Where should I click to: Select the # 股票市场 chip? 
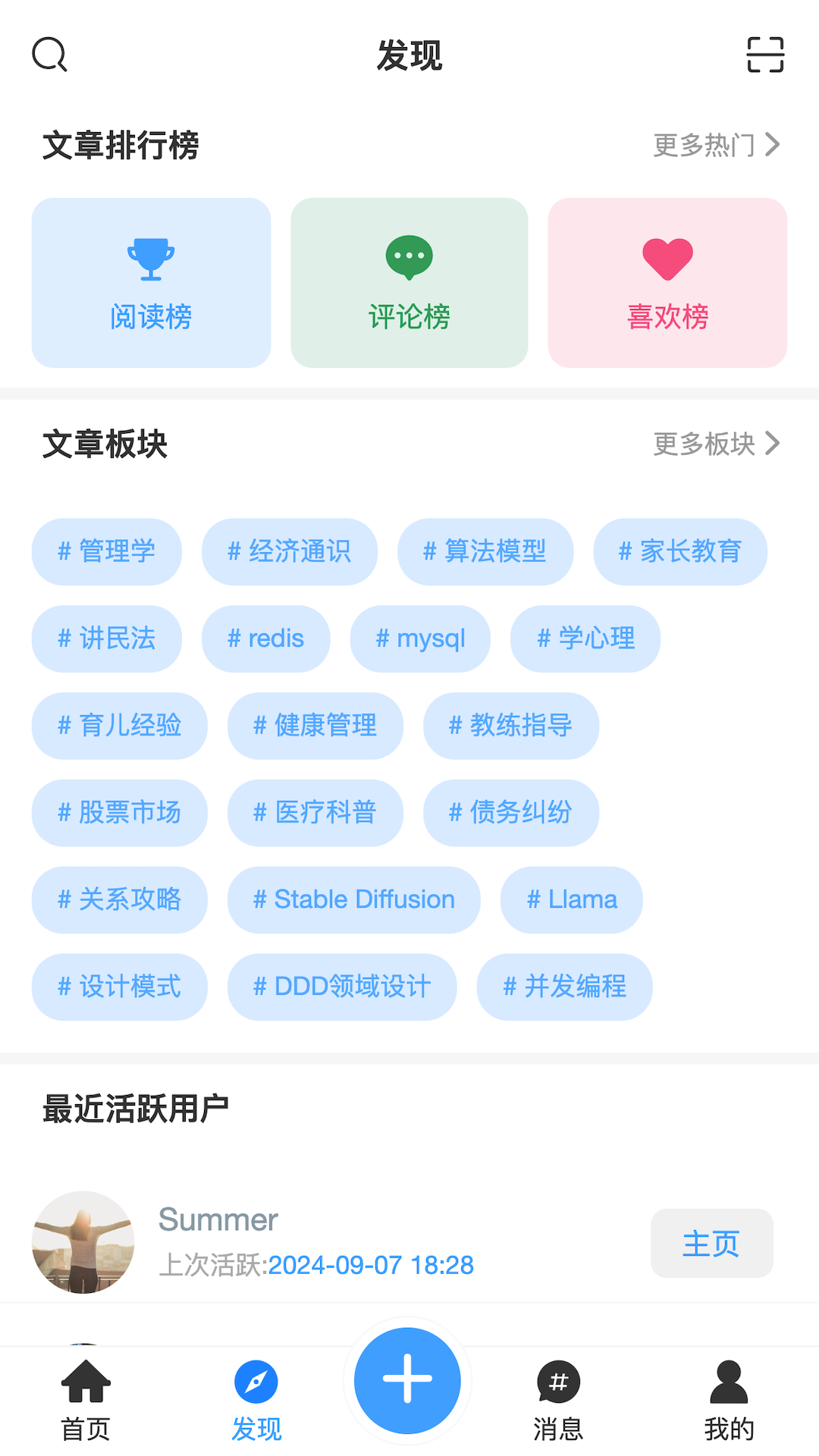[x=119, y=813]
